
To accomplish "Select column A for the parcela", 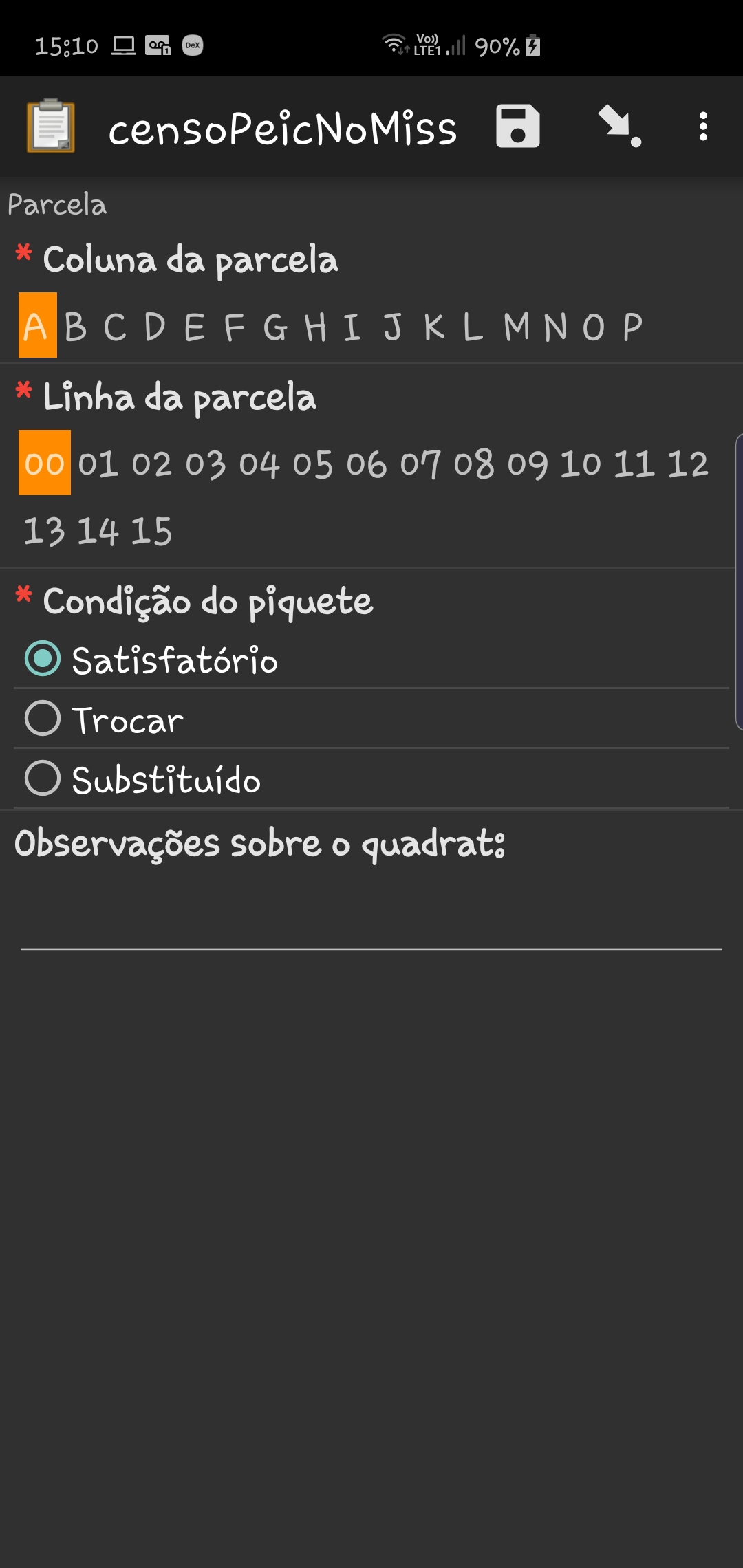I will point(37,325).
